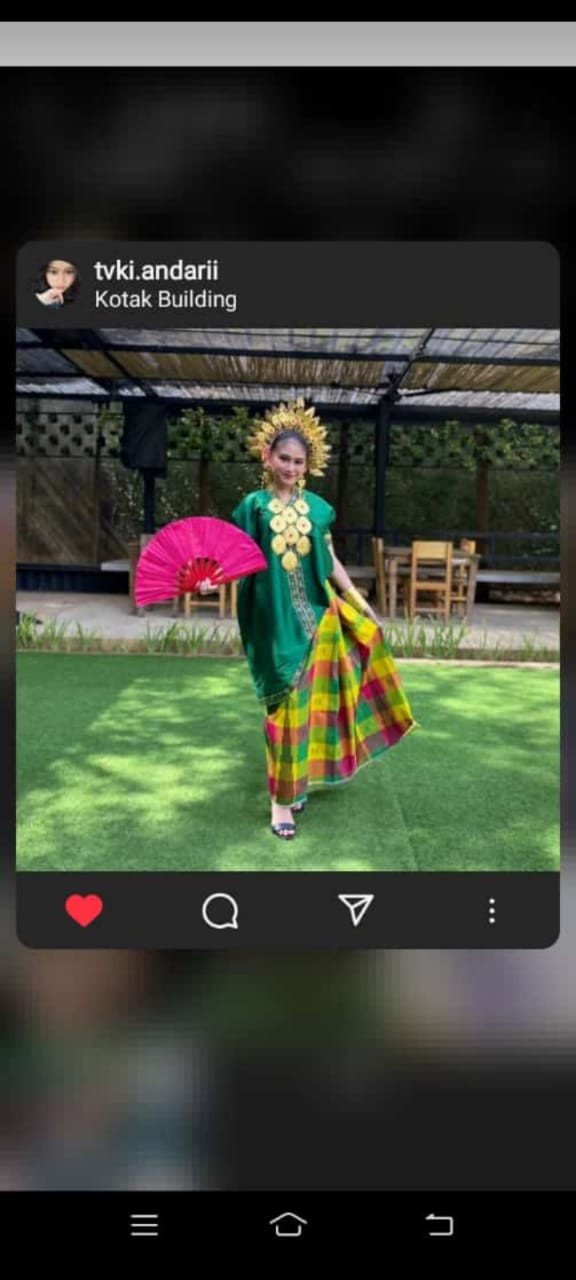Unlike the post with the red heart

point(84,910)
